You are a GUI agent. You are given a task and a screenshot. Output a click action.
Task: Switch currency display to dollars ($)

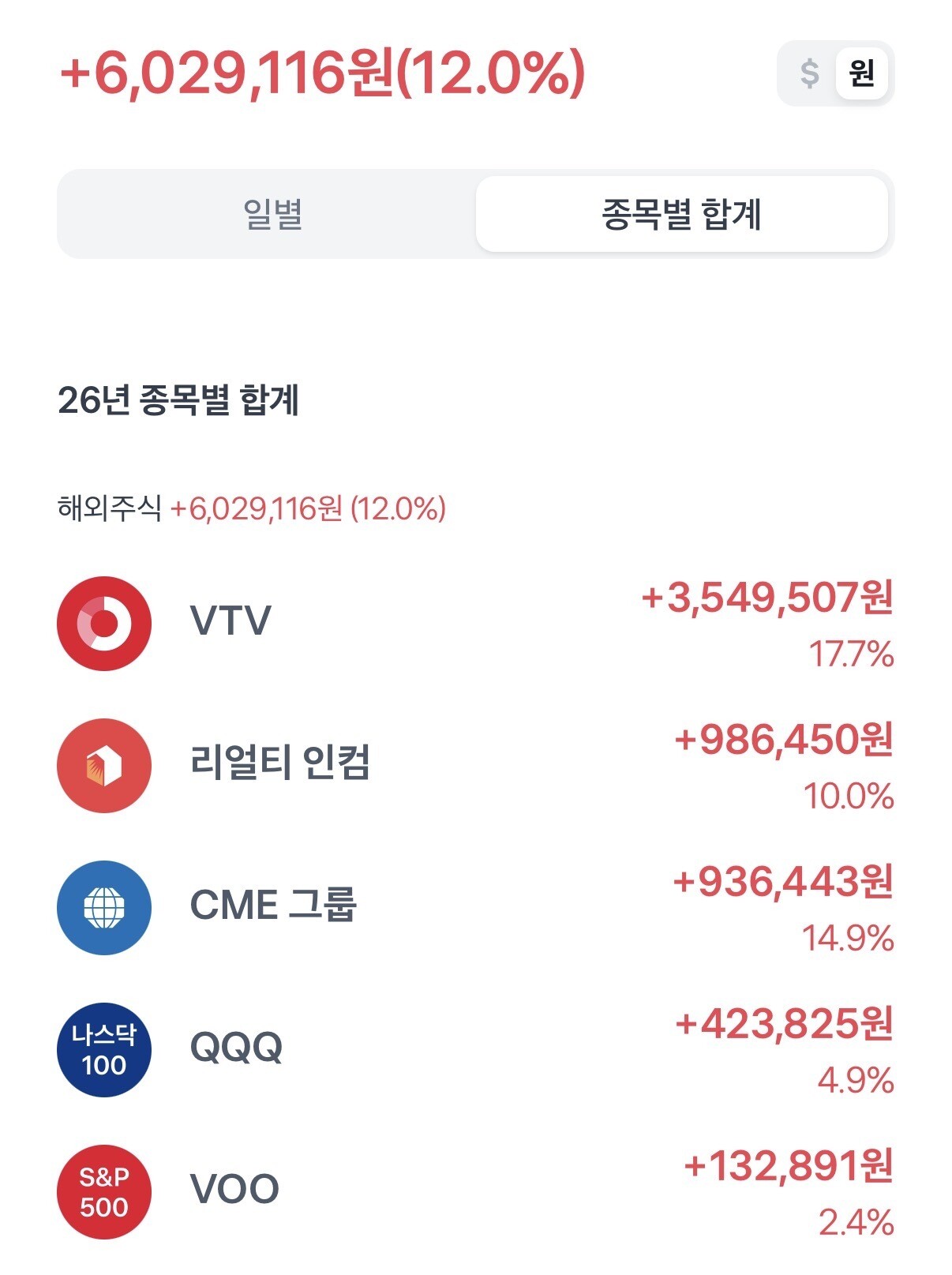pyautogui.click(x=808, y=73)
